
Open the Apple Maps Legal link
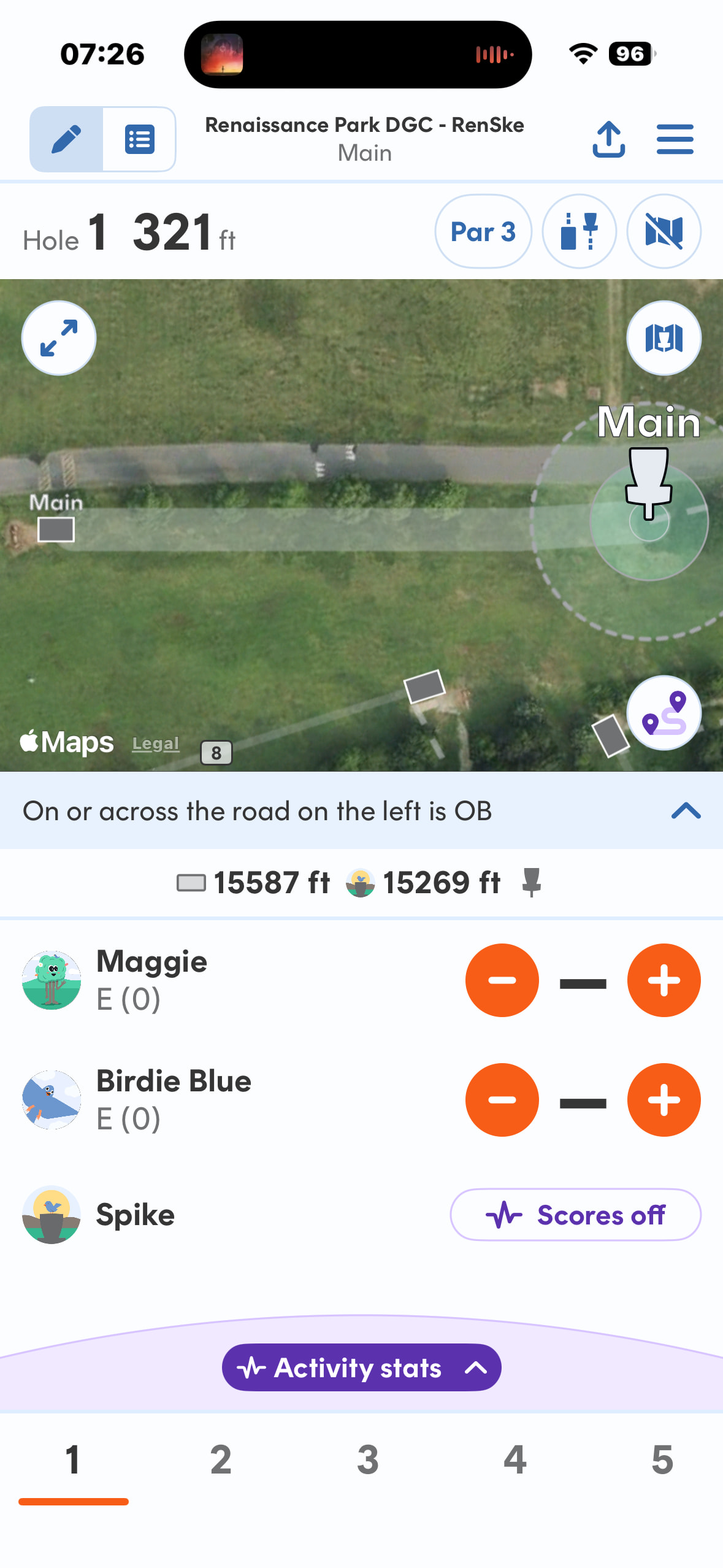(x=156, y=744)
